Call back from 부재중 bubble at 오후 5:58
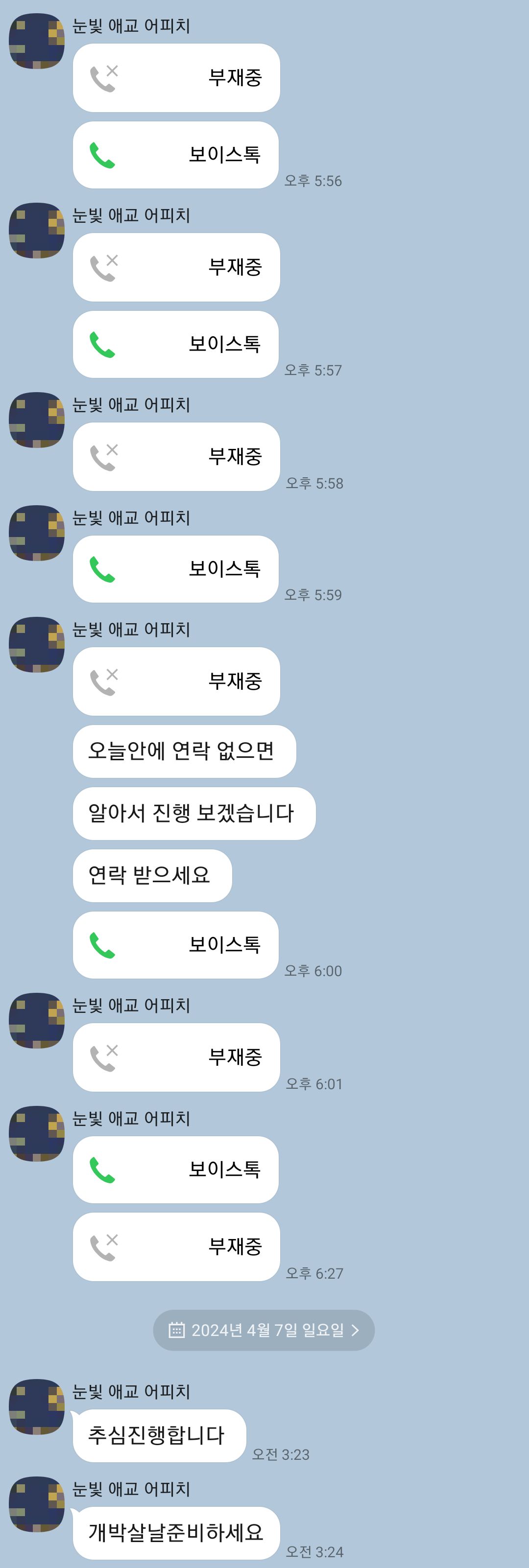The width and height of the screenshot is (529, 1568). pos(176,457)
